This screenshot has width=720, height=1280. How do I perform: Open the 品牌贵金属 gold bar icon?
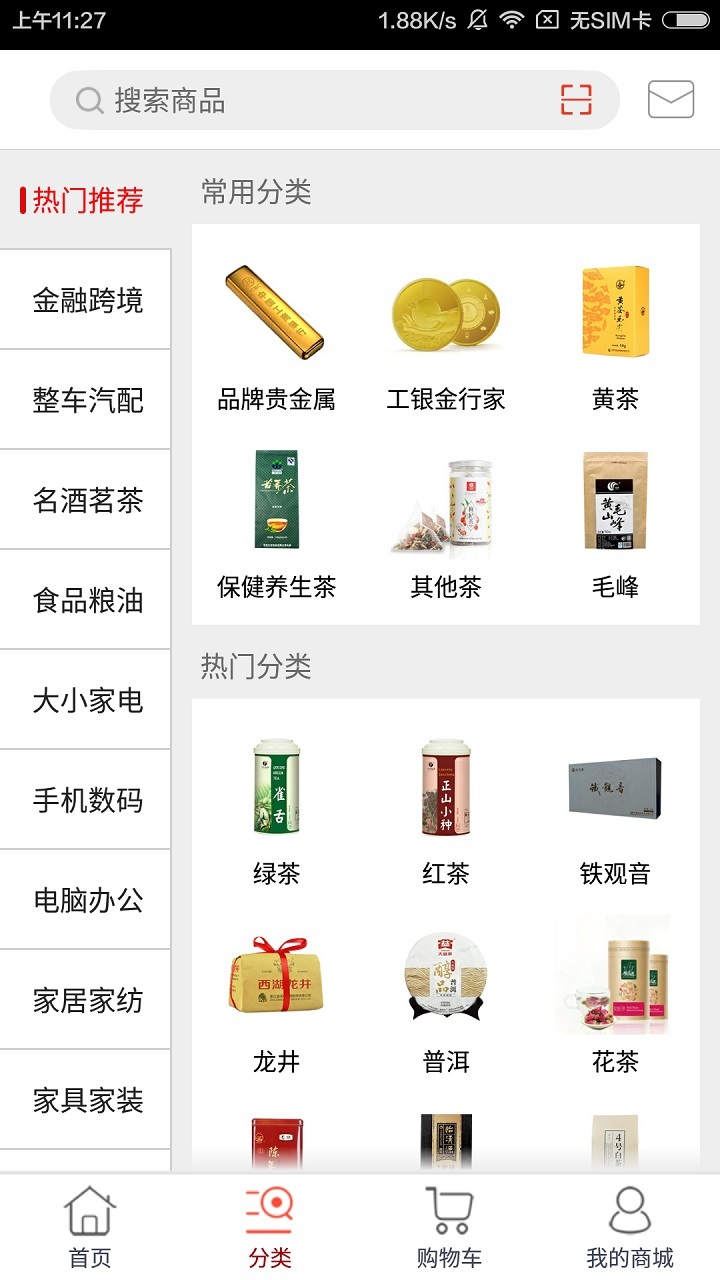[x=276, y=310]
